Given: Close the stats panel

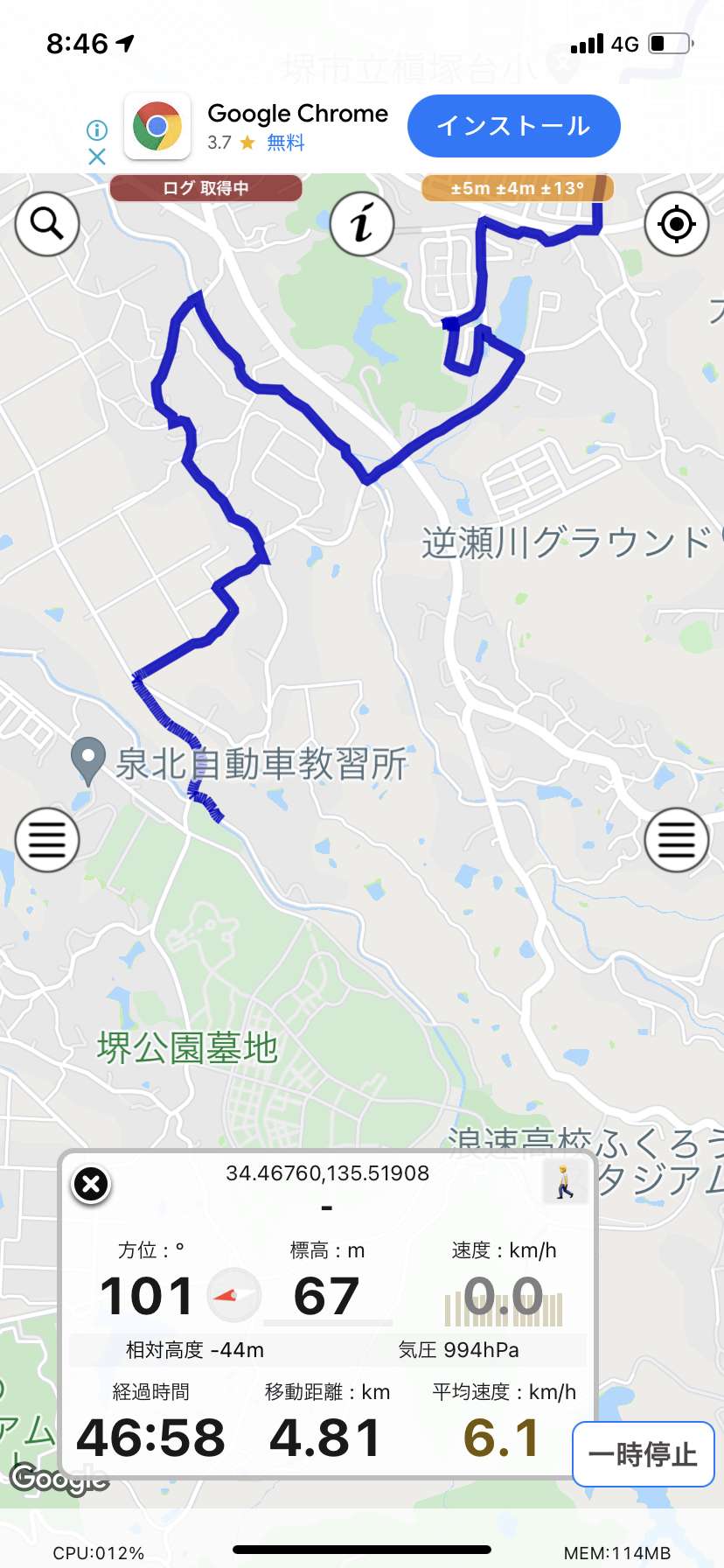Looking at the screenshot, I should (91, 1185).
